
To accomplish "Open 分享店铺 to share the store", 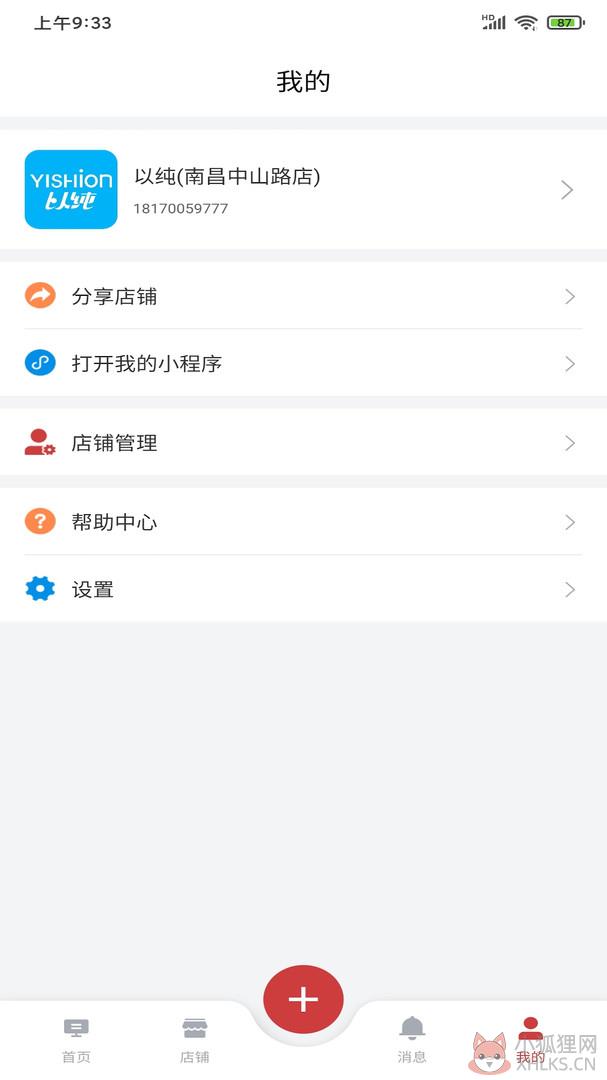I will coord(303,296).
